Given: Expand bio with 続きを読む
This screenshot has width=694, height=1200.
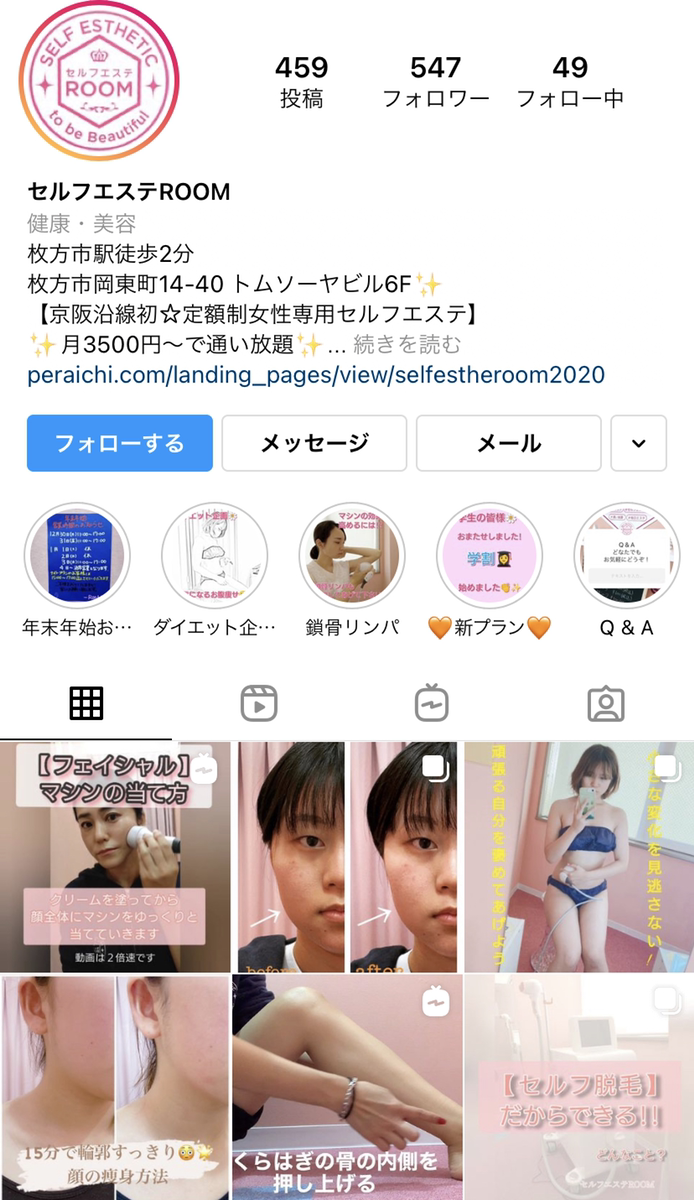Looking at the screenshot, I should tap(407, 345).
